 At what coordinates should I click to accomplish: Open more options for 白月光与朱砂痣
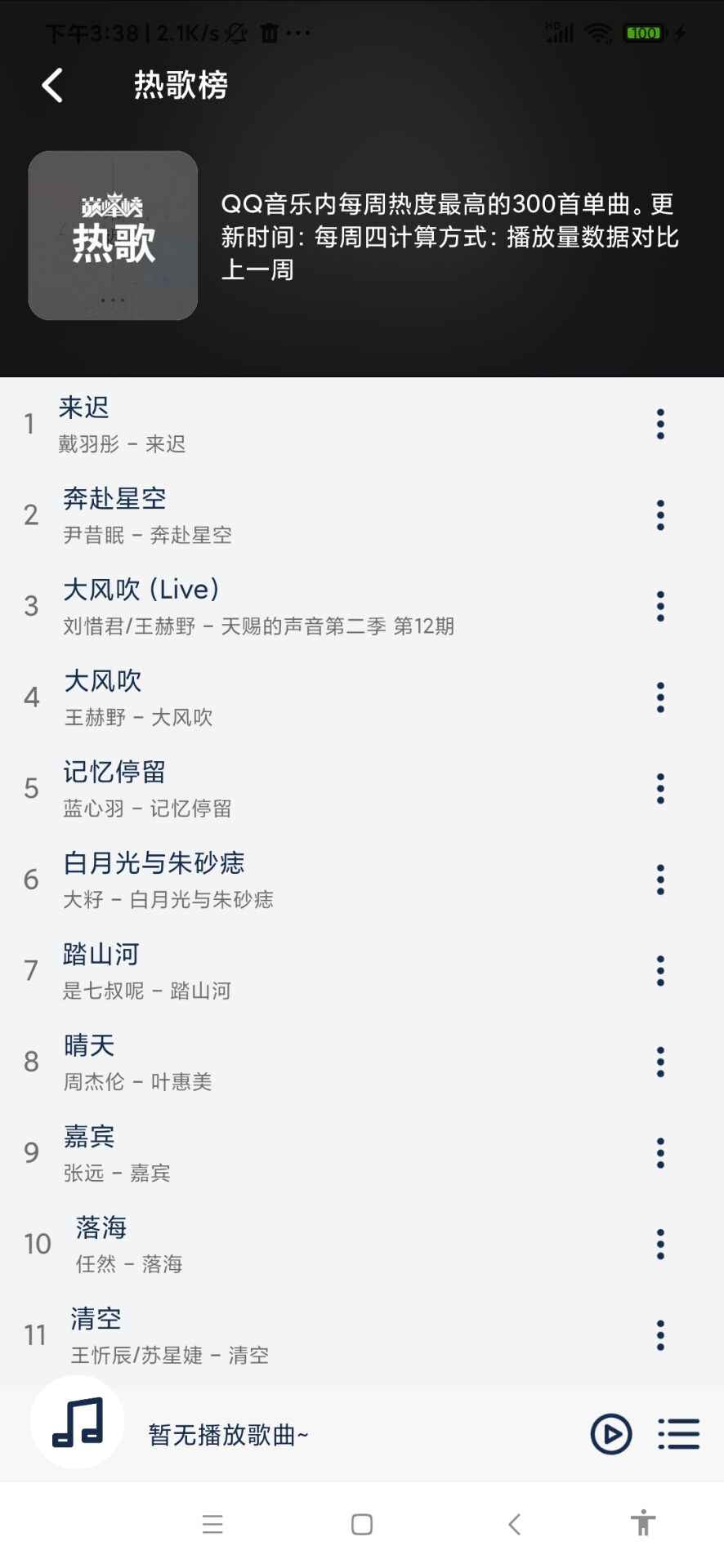coord(660,880)
